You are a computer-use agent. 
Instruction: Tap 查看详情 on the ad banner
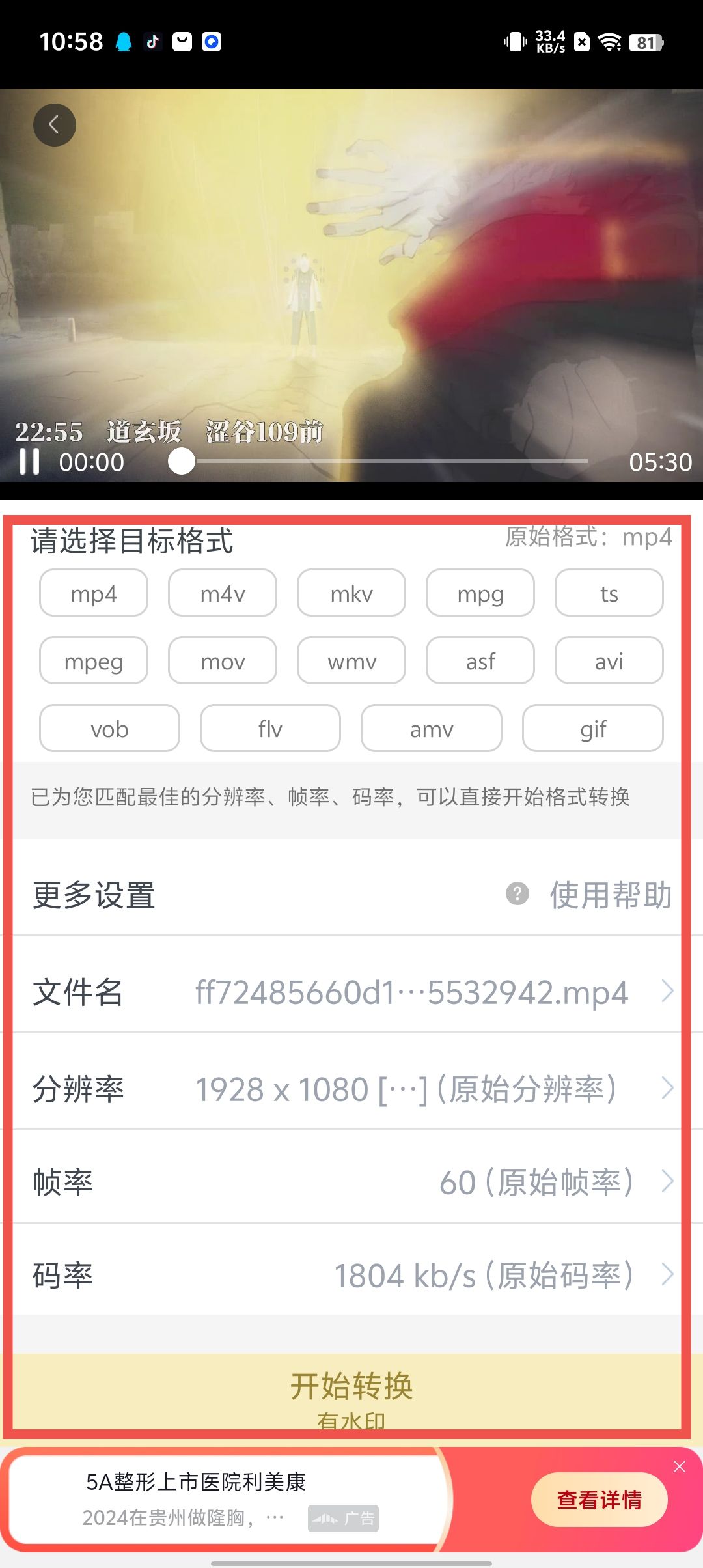[x=599, y=1500]
